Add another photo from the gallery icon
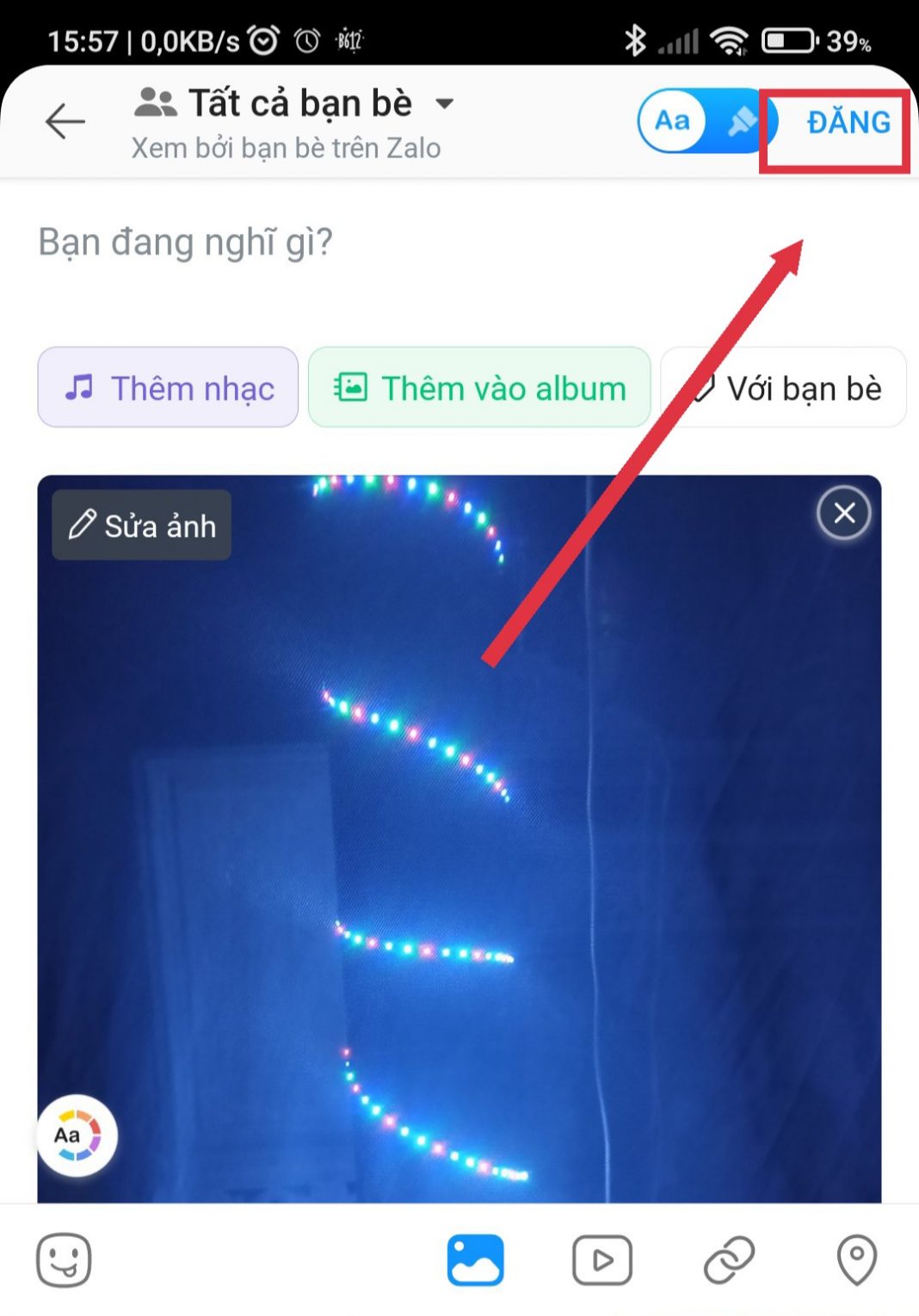The width and height of the screenshot is (919, 1316). pyautogui.click(x=475, y=1261)
